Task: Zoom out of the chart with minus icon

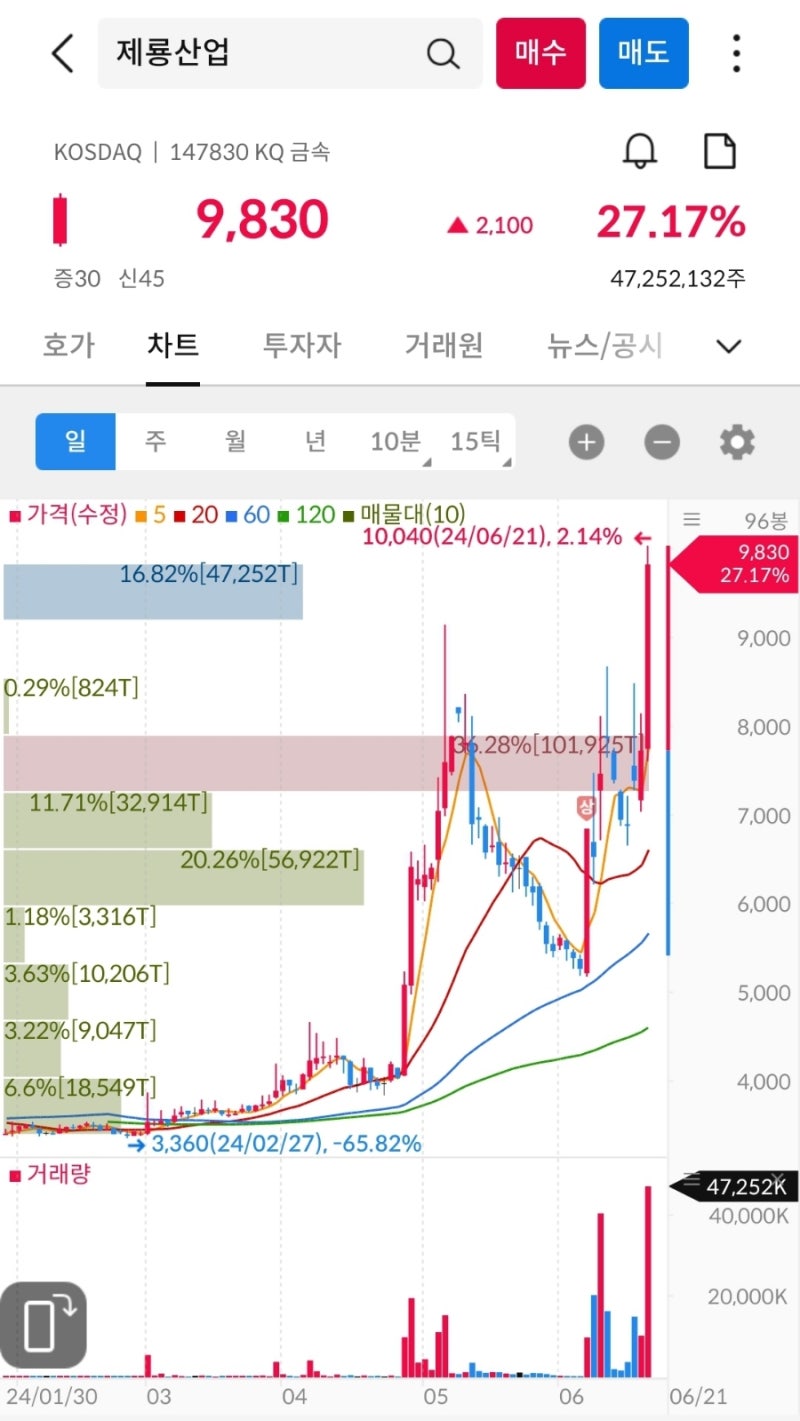Action: click(x=662, y=441)
